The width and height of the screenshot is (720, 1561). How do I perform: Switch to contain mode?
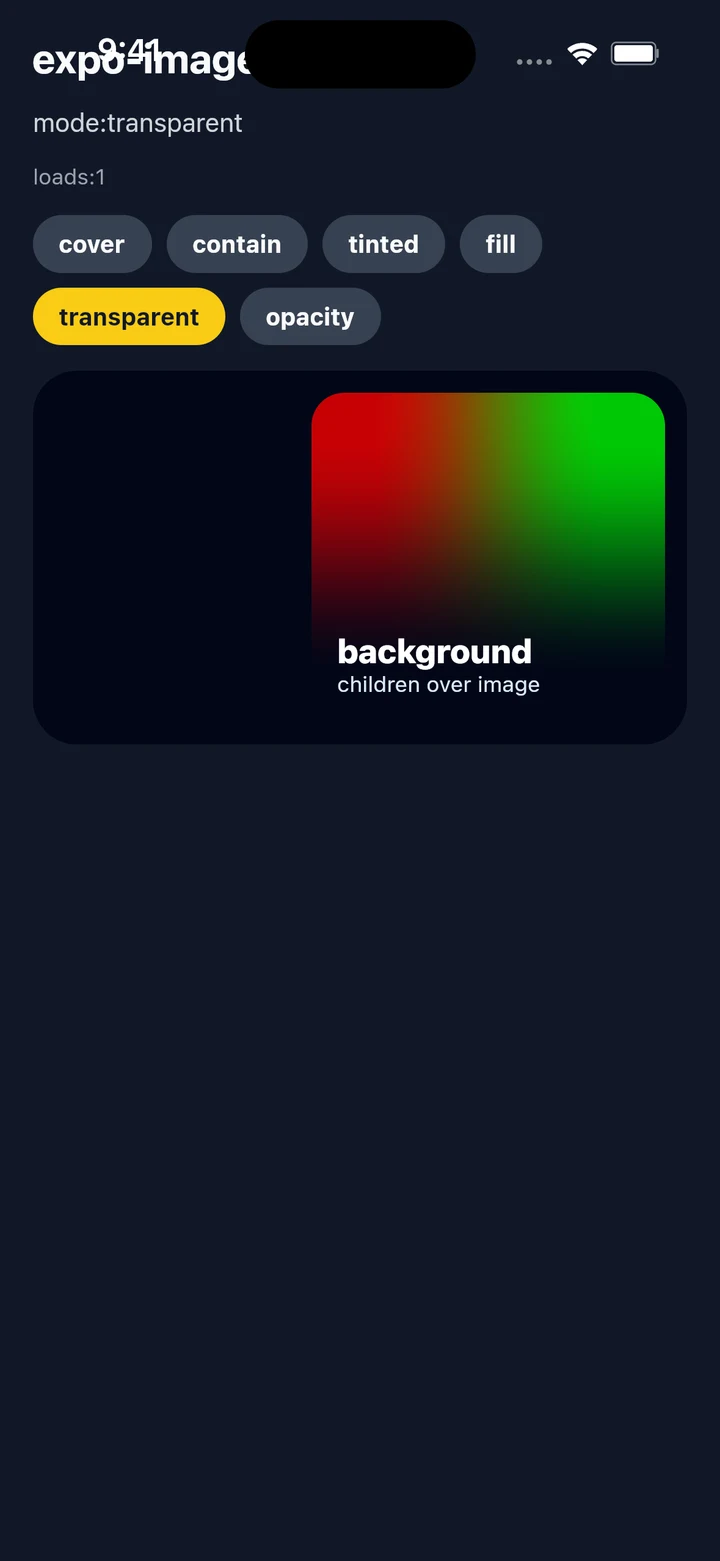tap(237, 244)
